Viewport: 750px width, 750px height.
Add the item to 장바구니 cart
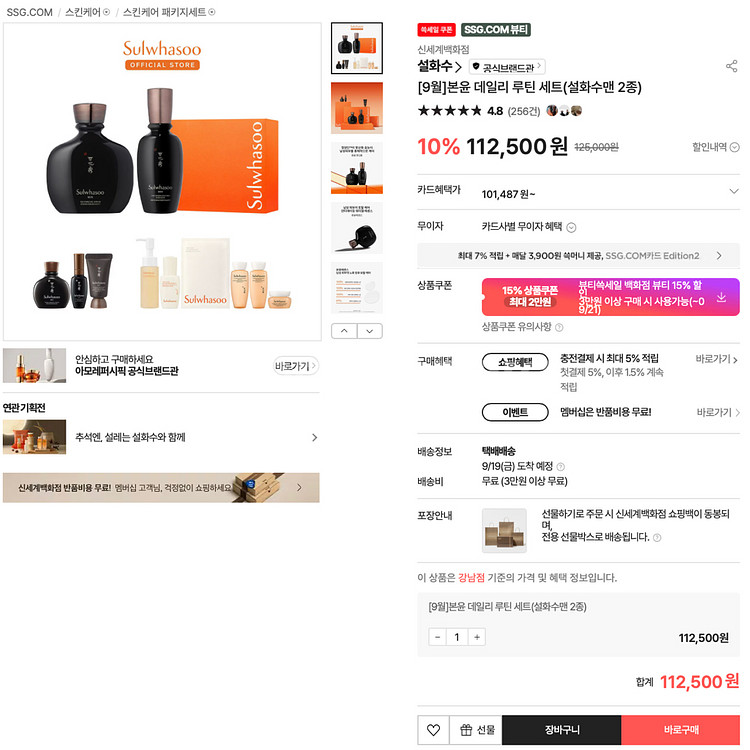tap(562, 729)
